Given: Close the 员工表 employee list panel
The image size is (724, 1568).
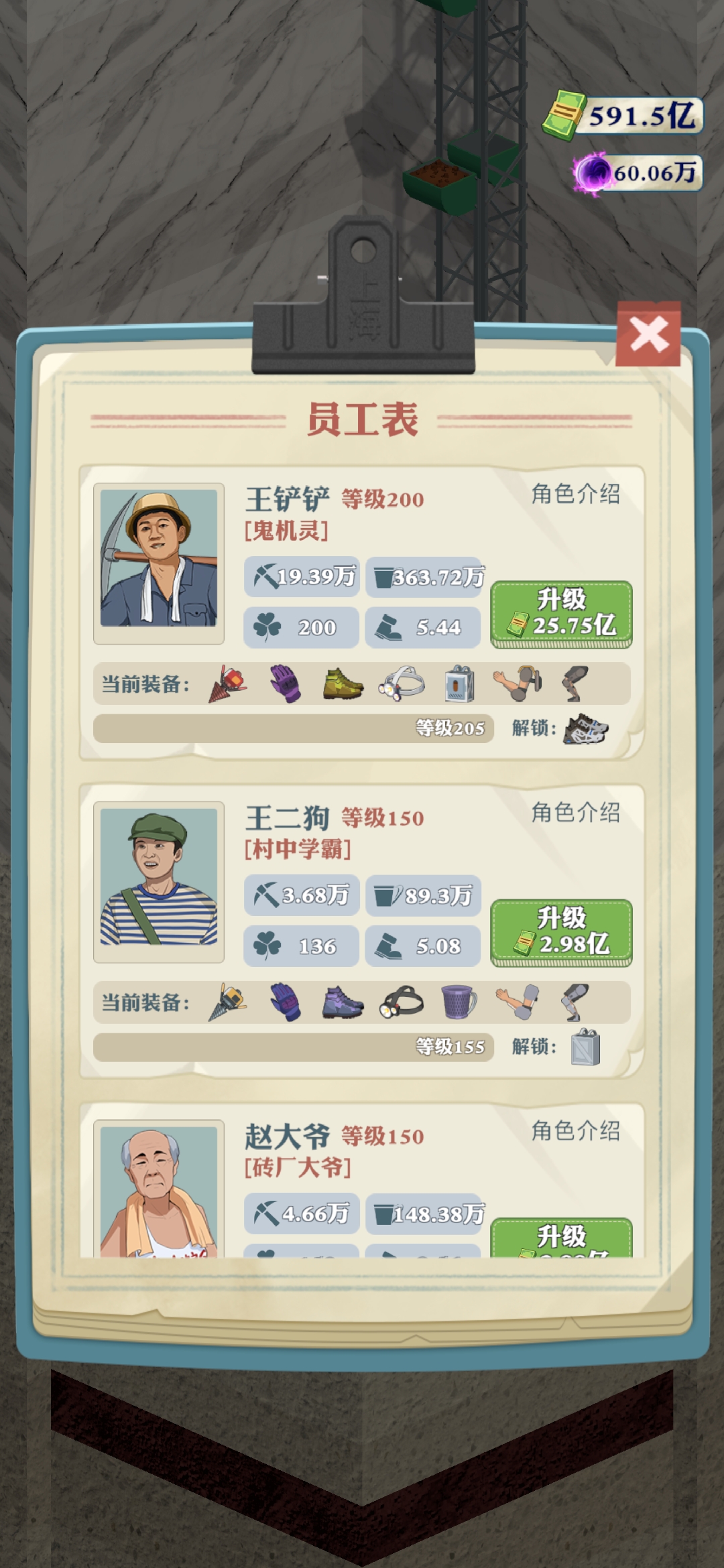Looking at the screenshot, I should pyautogui.click(x=648, y=334).
